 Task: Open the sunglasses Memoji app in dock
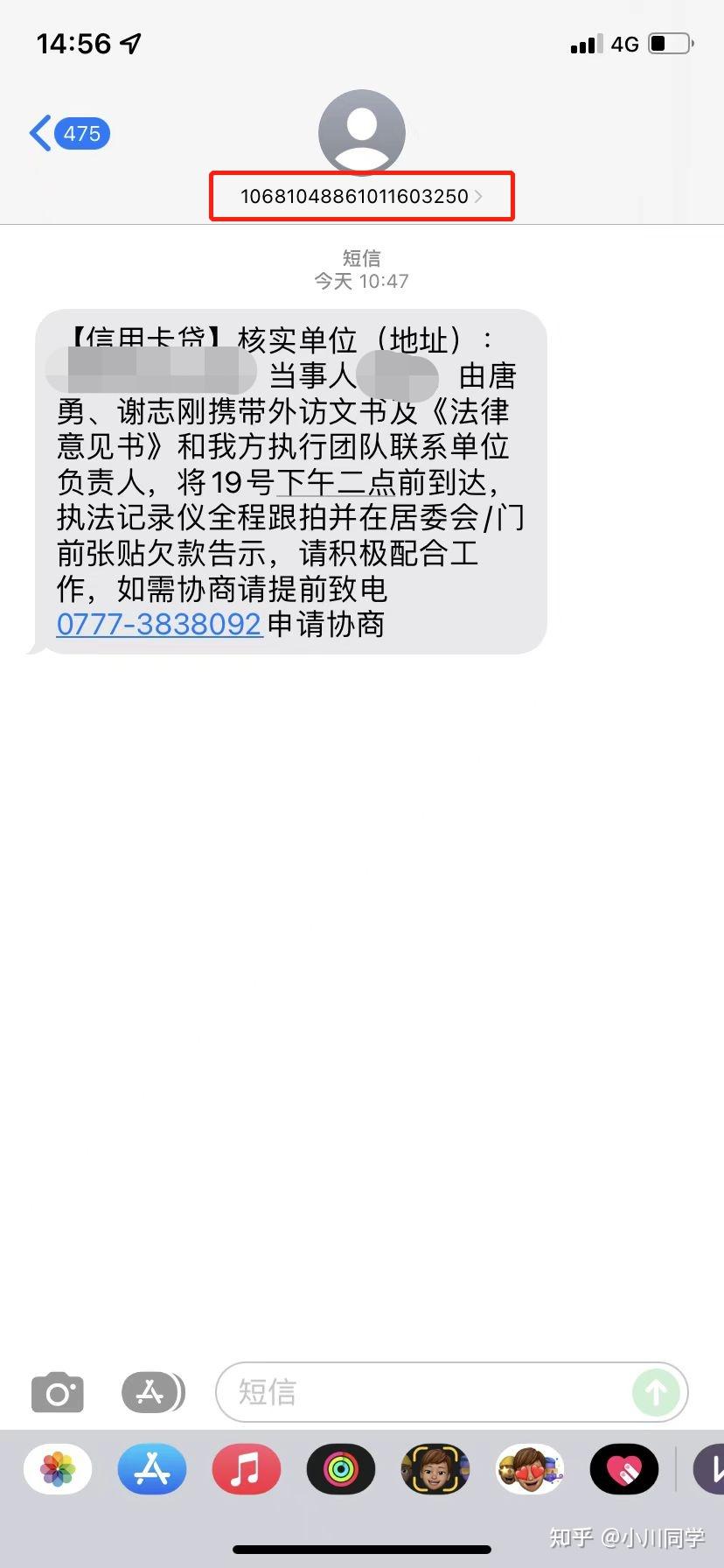(x=529, y=1470)
